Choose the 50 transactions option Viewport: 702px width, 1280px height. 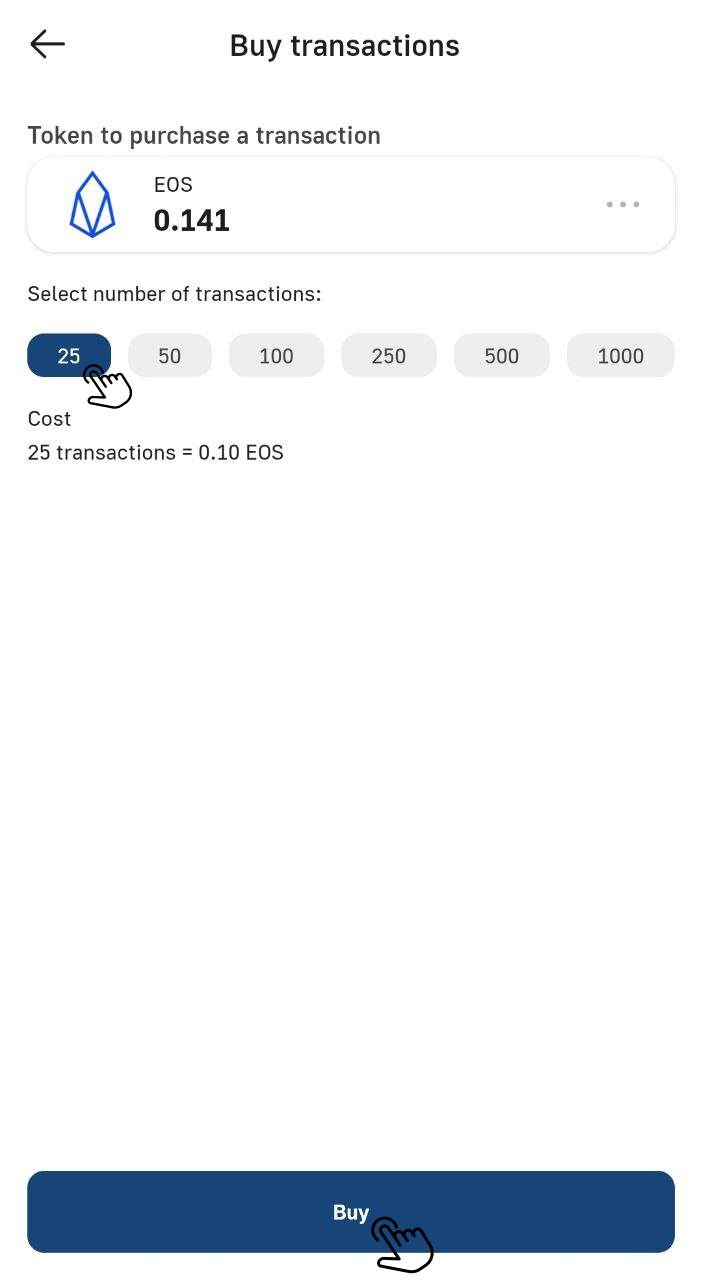[x=170, y=355]
